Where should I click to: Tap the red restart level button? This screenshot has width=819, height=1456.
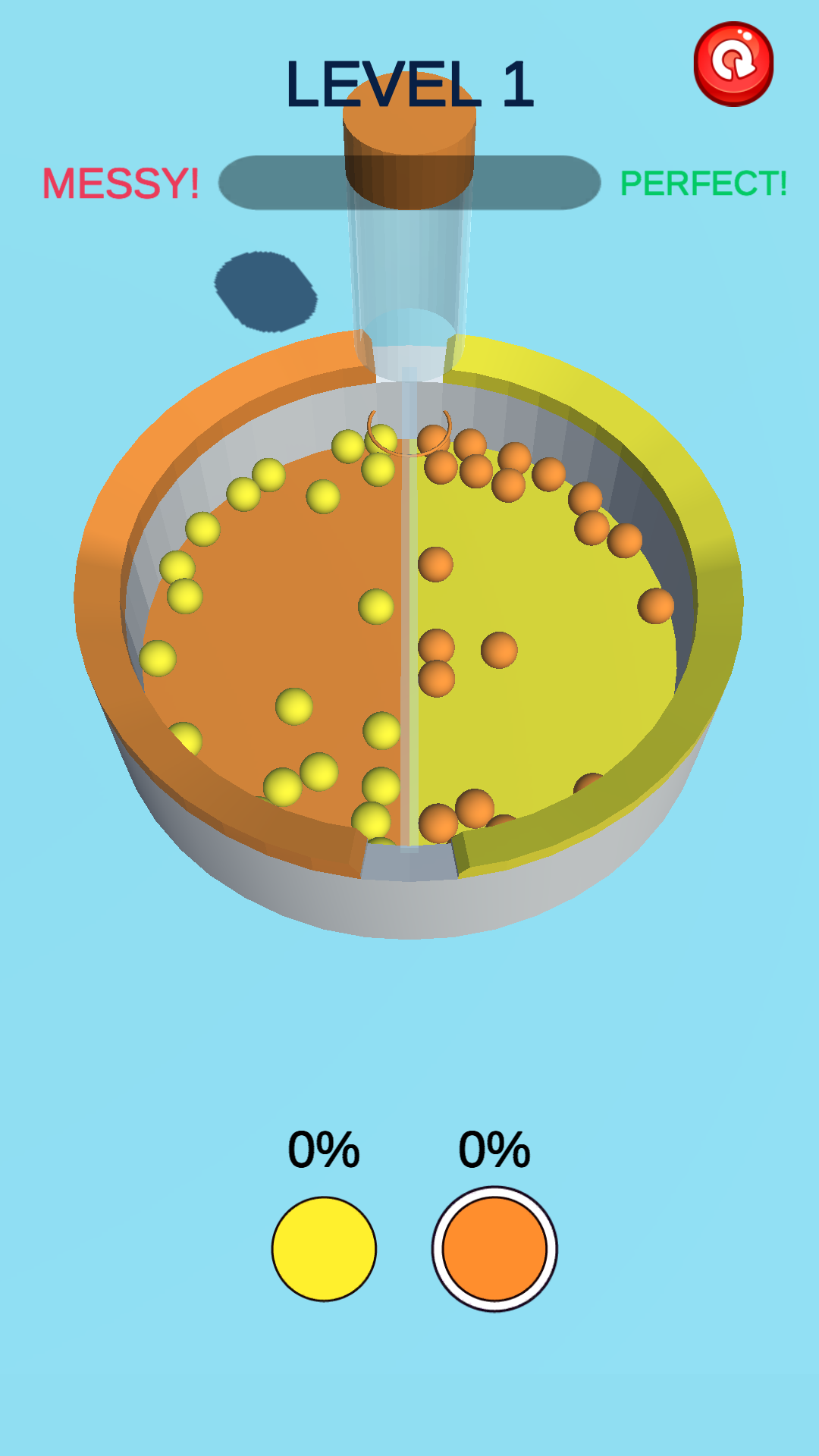click(733, 64)
